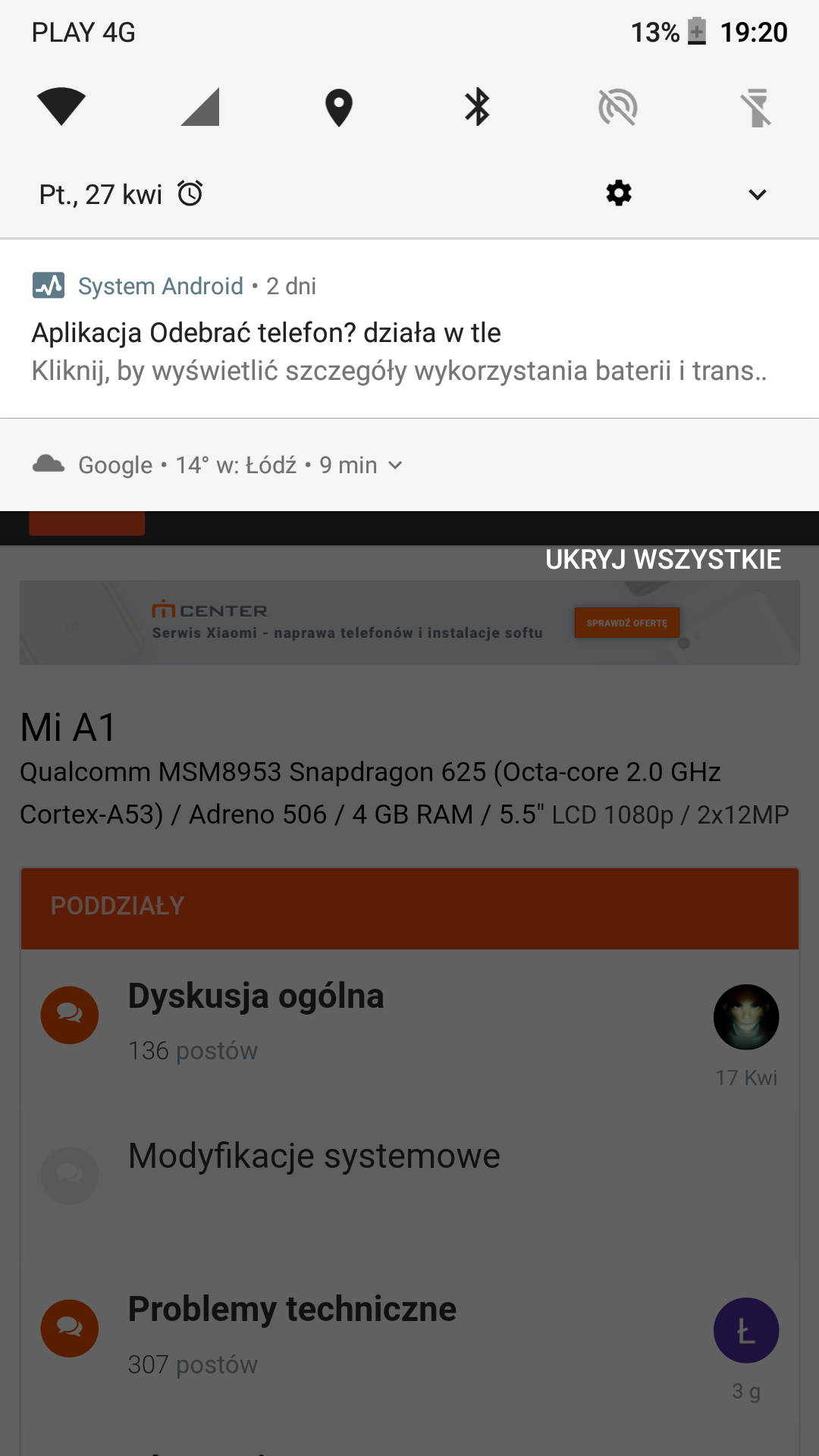Open system settings via gear icon

(x=619, y=194)
